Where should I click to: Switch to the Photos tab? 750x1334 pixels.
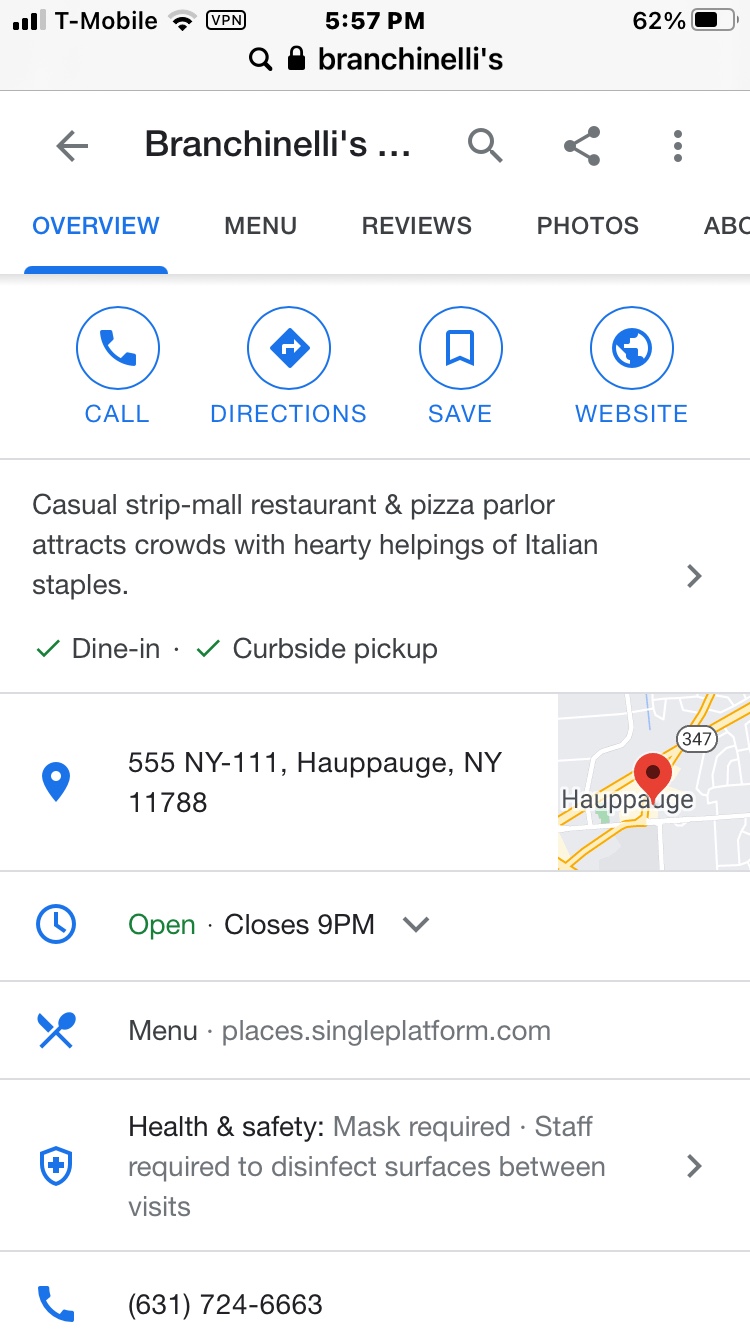[587, 226]
